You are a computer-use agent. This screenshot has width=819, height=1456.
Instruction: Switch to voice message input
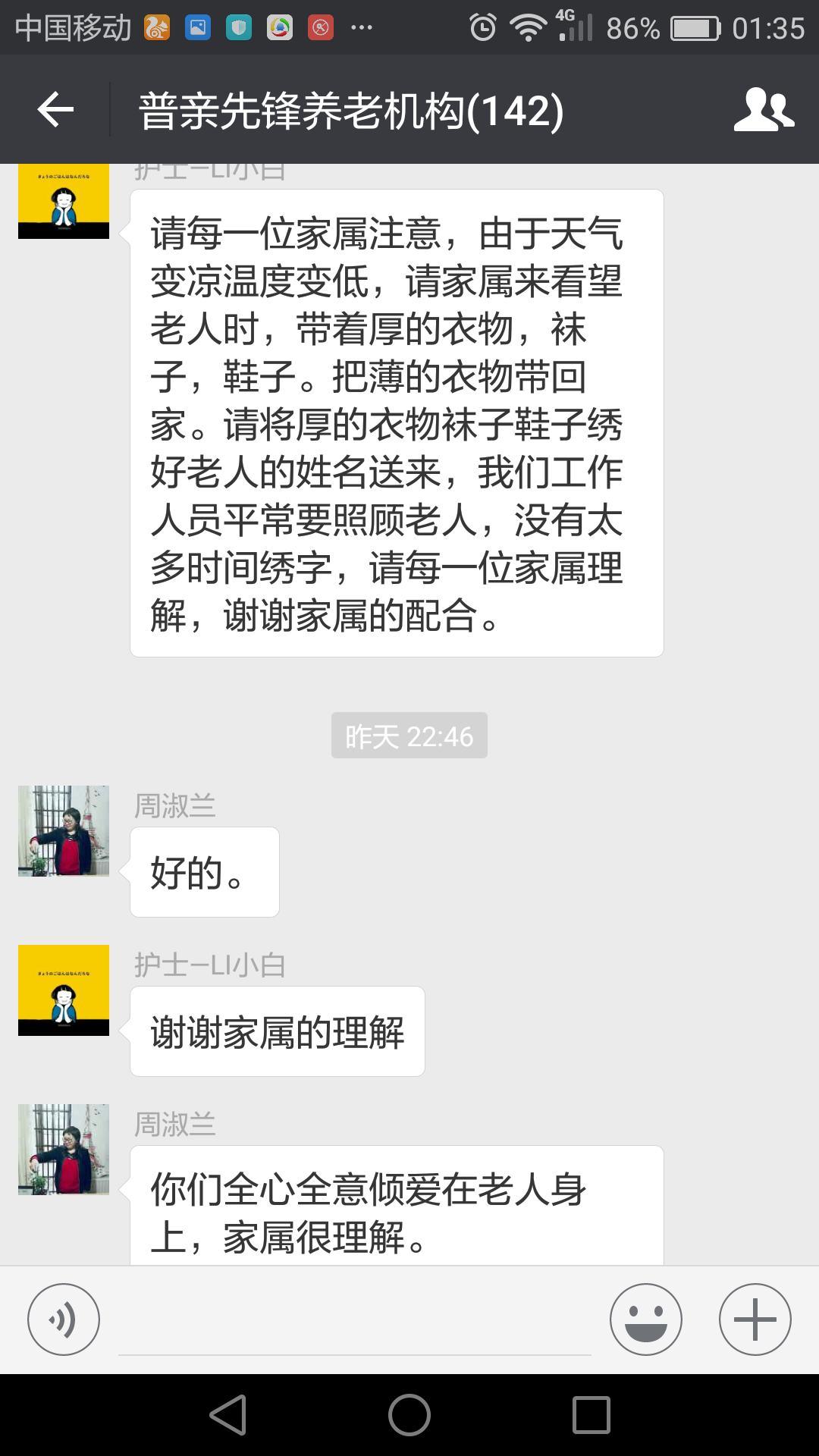tap(64, 1319)
